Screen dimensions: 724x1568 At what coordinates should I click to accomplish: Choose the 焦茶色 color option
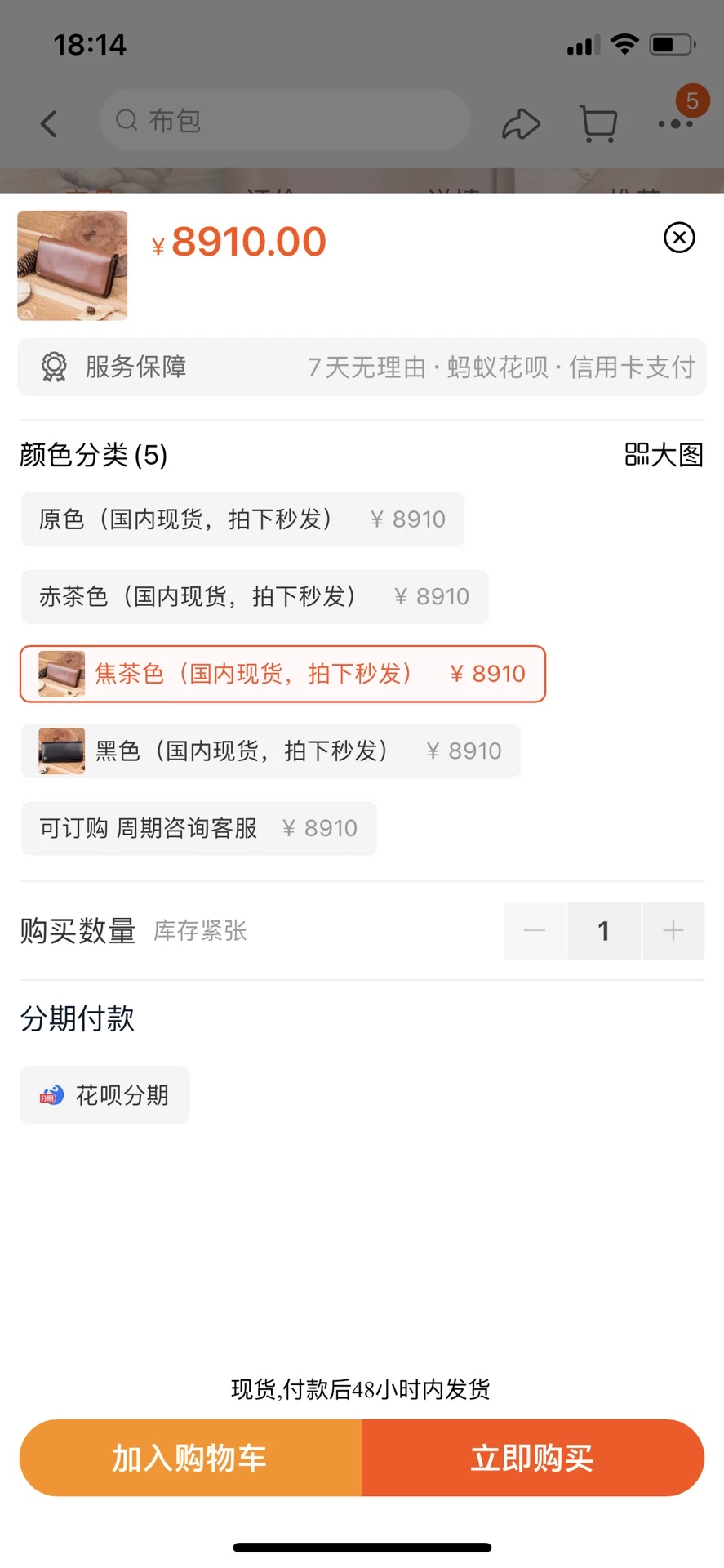point(282,674)
